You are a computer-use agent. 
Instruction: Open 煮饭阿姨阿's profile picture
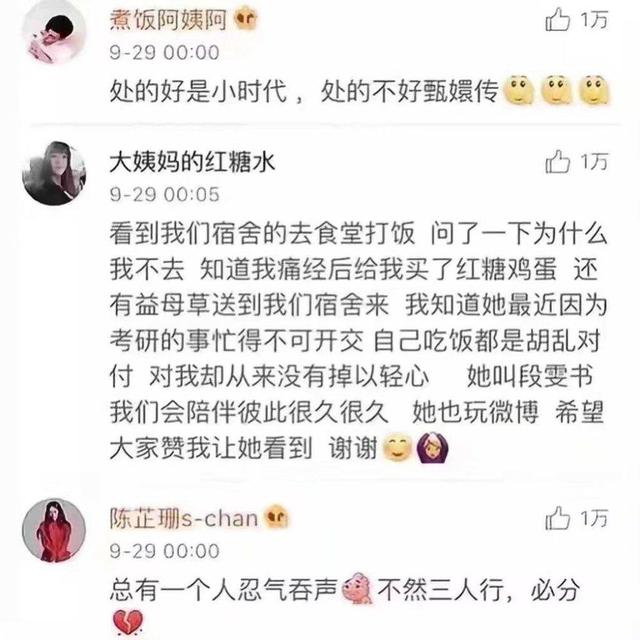pyautogui.click(x=52, y=30)
